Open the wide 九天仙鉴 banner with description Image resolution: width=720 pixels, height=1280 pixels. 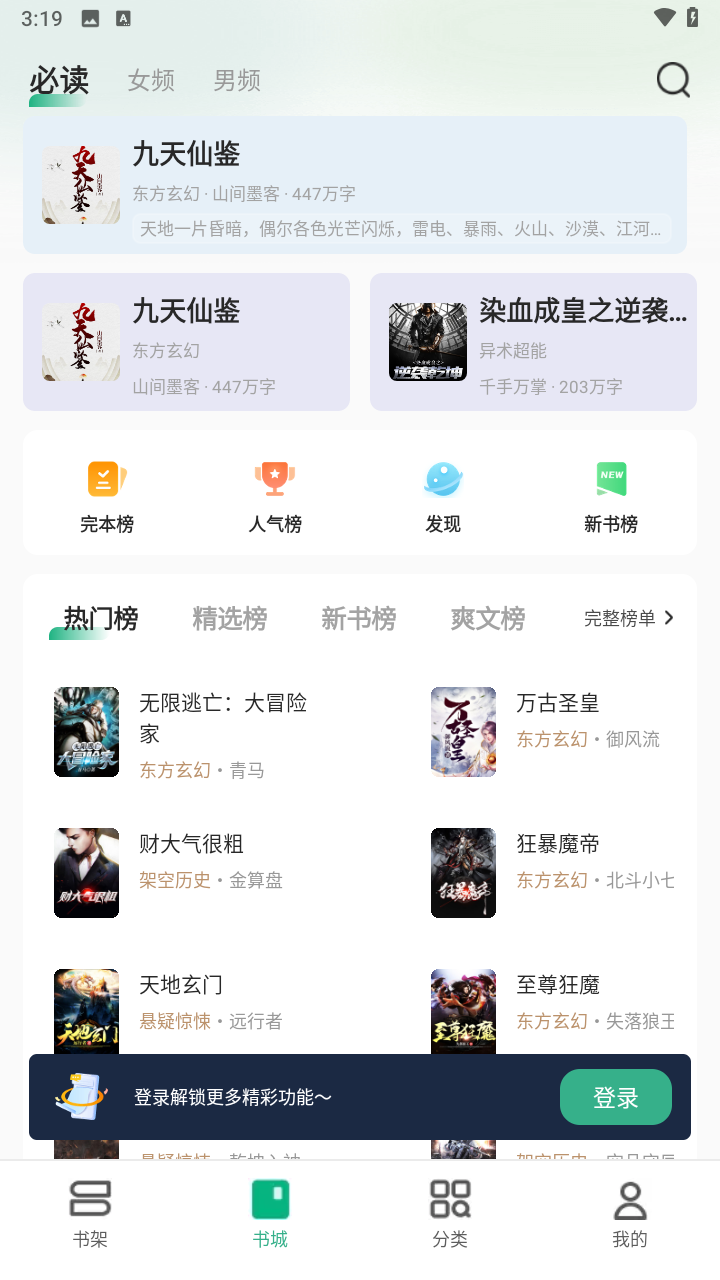tap(355, 185)
